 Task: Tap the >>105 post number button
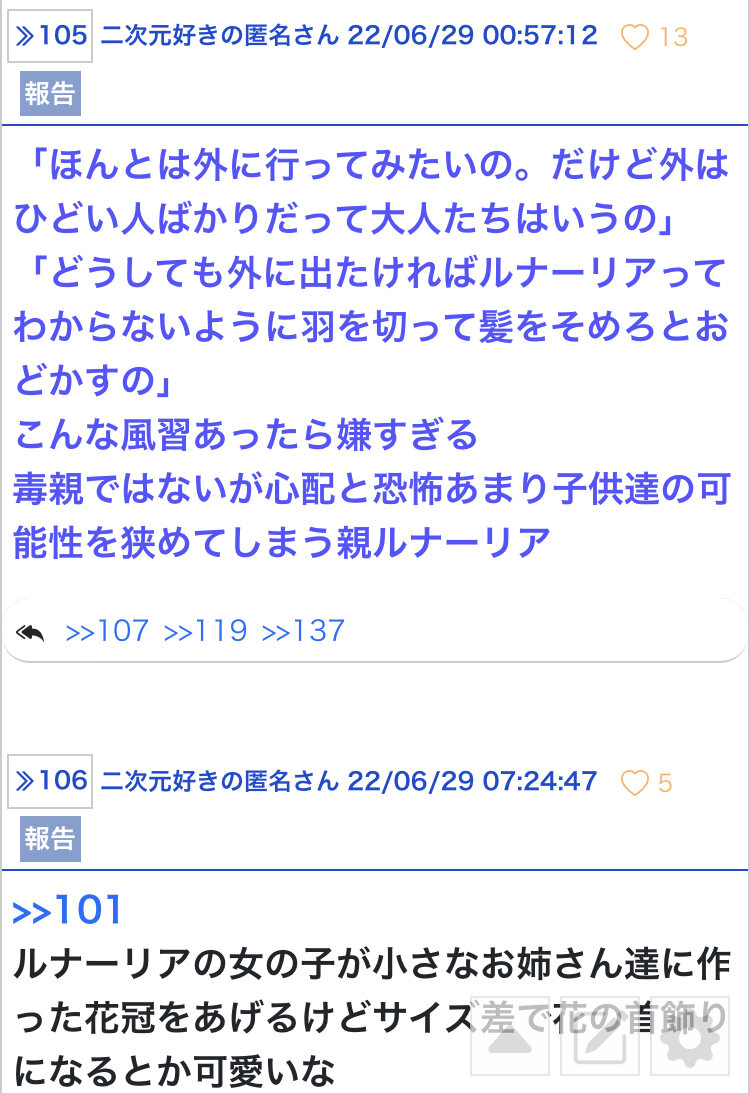tap(50, 36)
